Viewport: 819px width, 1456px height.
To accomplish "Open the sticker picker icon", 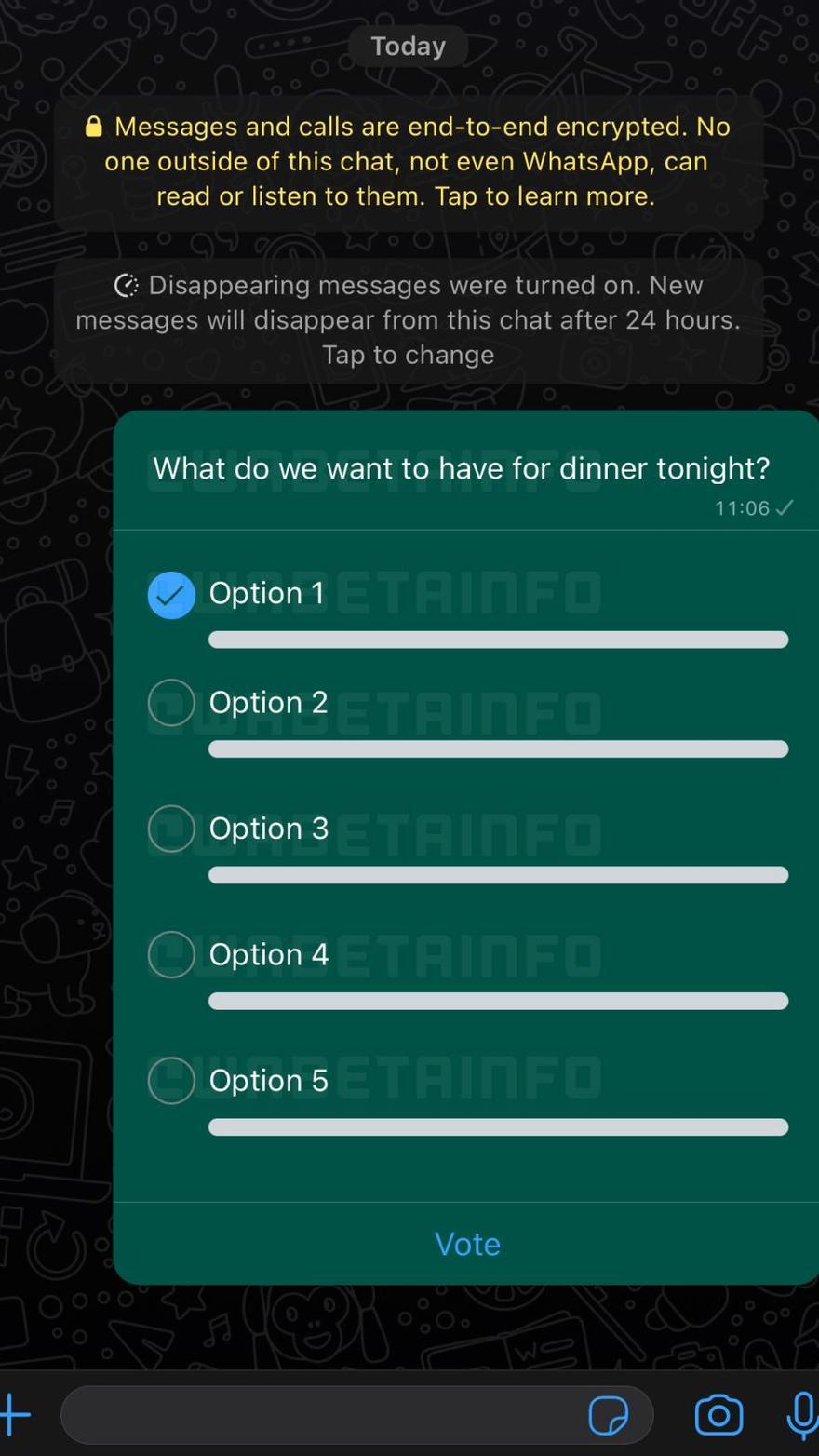I will pos(609,1415).
